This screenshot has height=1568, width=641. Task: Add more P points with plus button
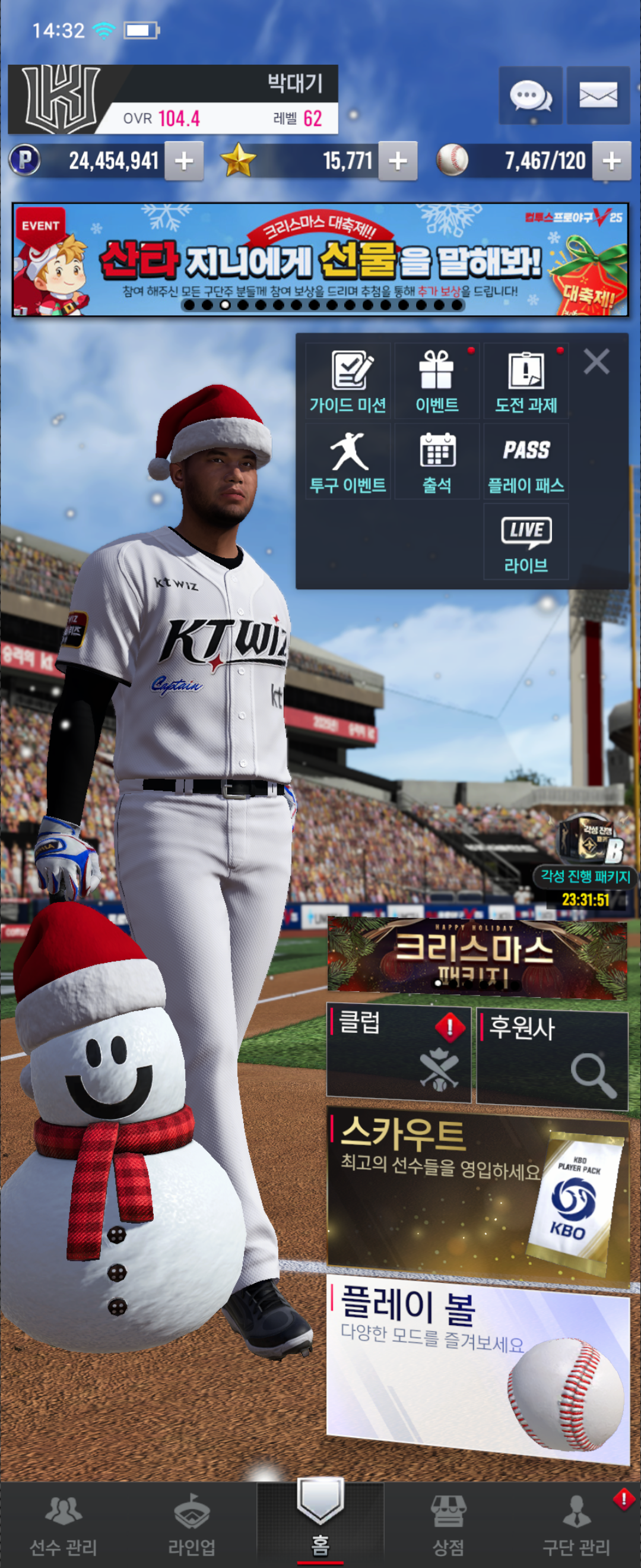[183, 162]
